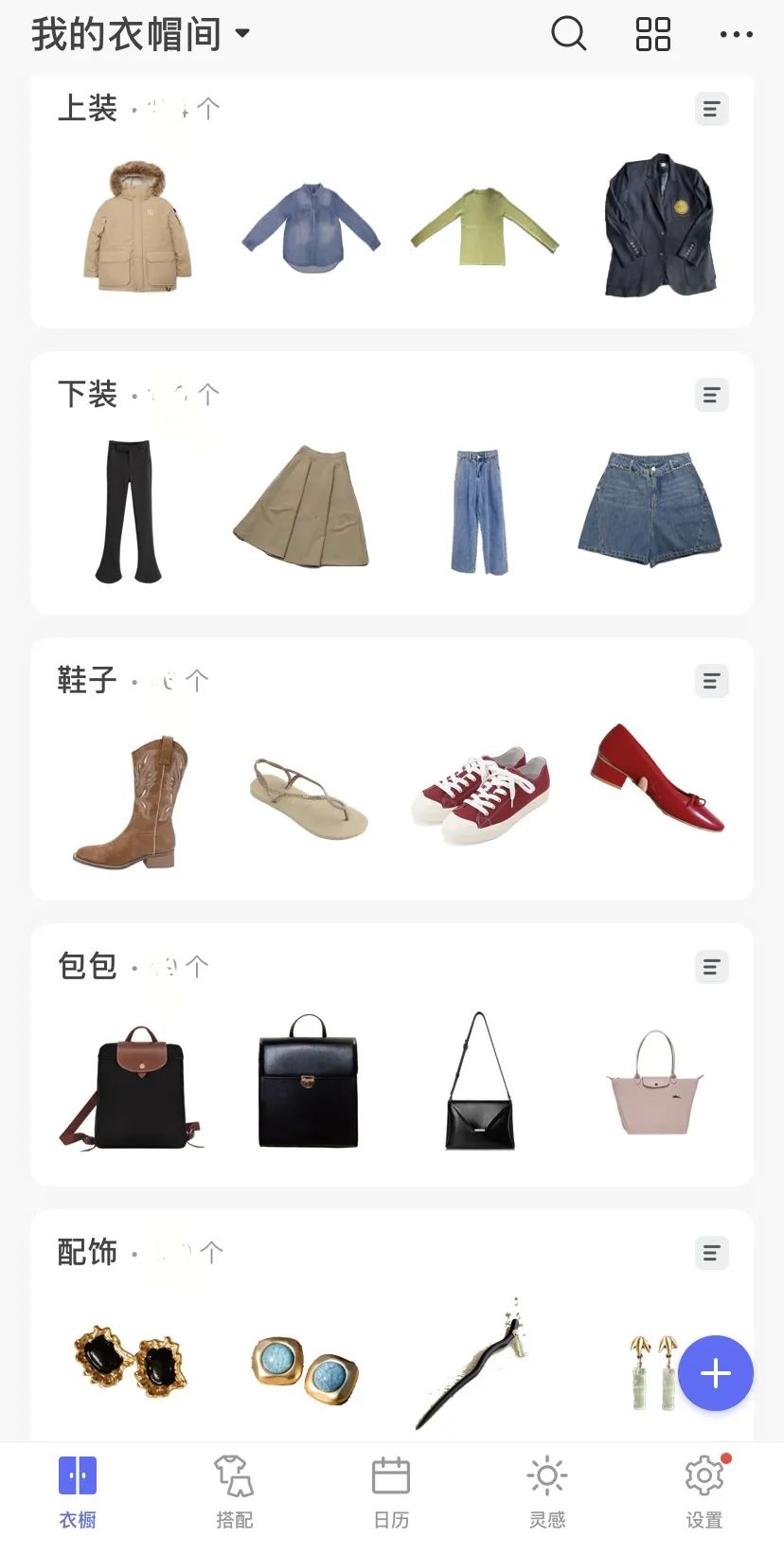Switch to grid layout view
The width and height of the screenshot is (784, 1555).
pyautogui.click(x=652, y=34)
